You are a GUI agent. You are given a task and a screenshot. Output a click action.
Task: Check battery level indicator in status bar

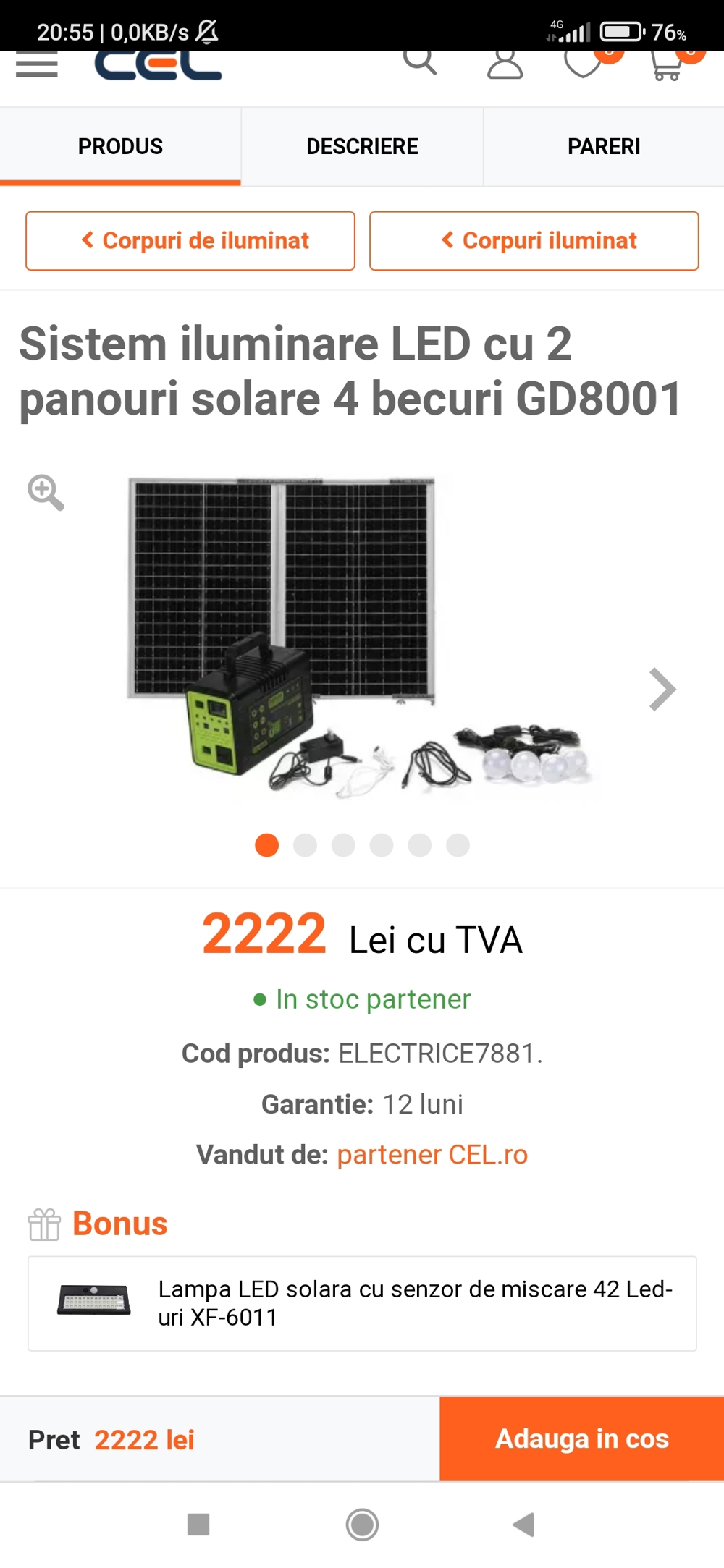coord(621,30)
